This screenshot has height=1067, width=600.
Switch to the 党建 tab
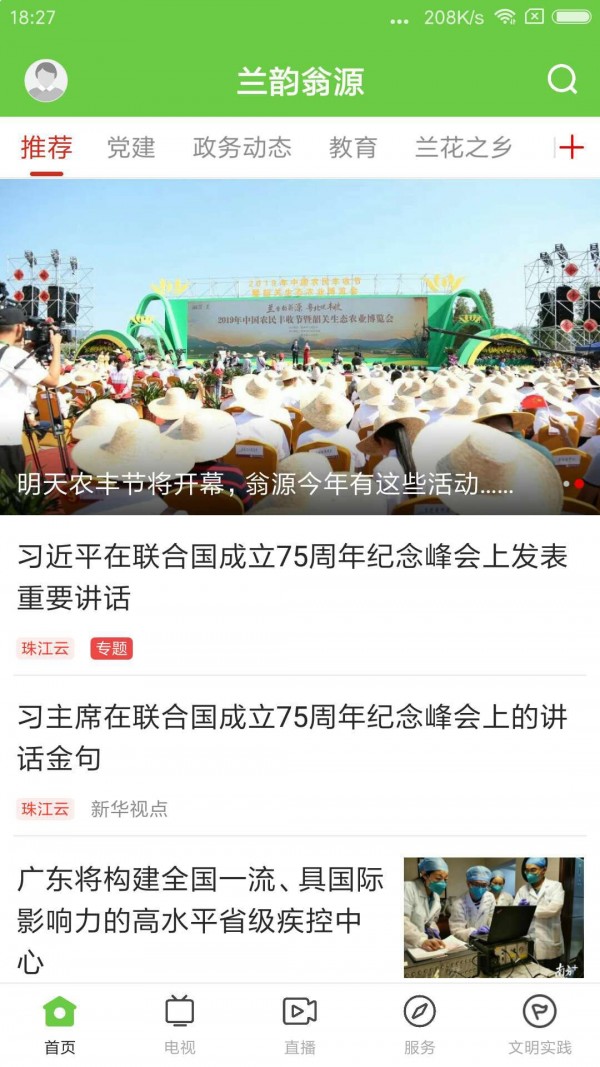click(x=131, y=148)
